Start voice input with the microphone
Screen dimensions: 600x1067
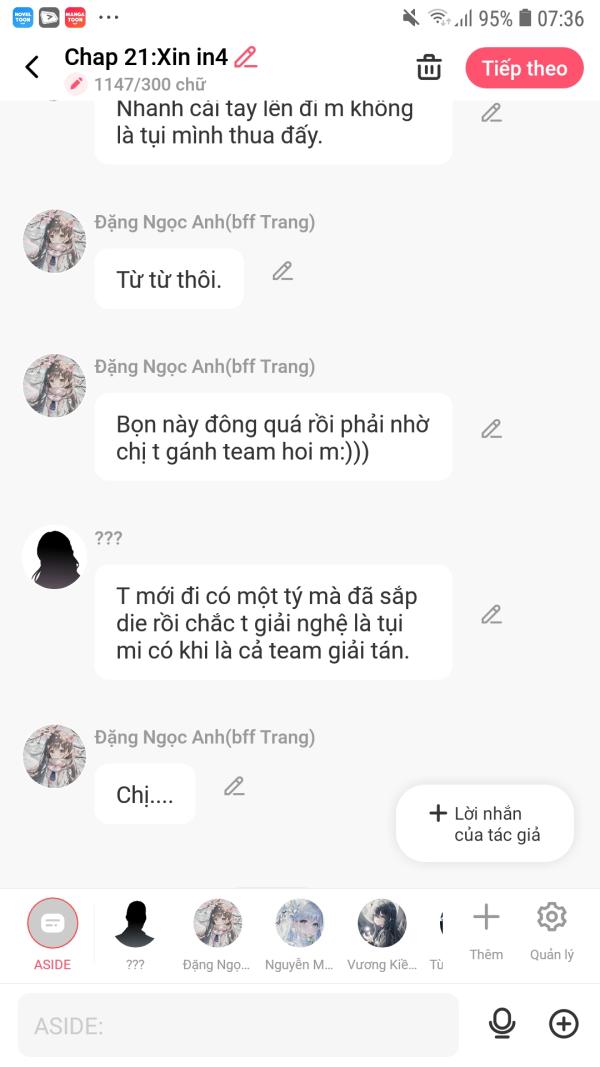point(502,1023)
